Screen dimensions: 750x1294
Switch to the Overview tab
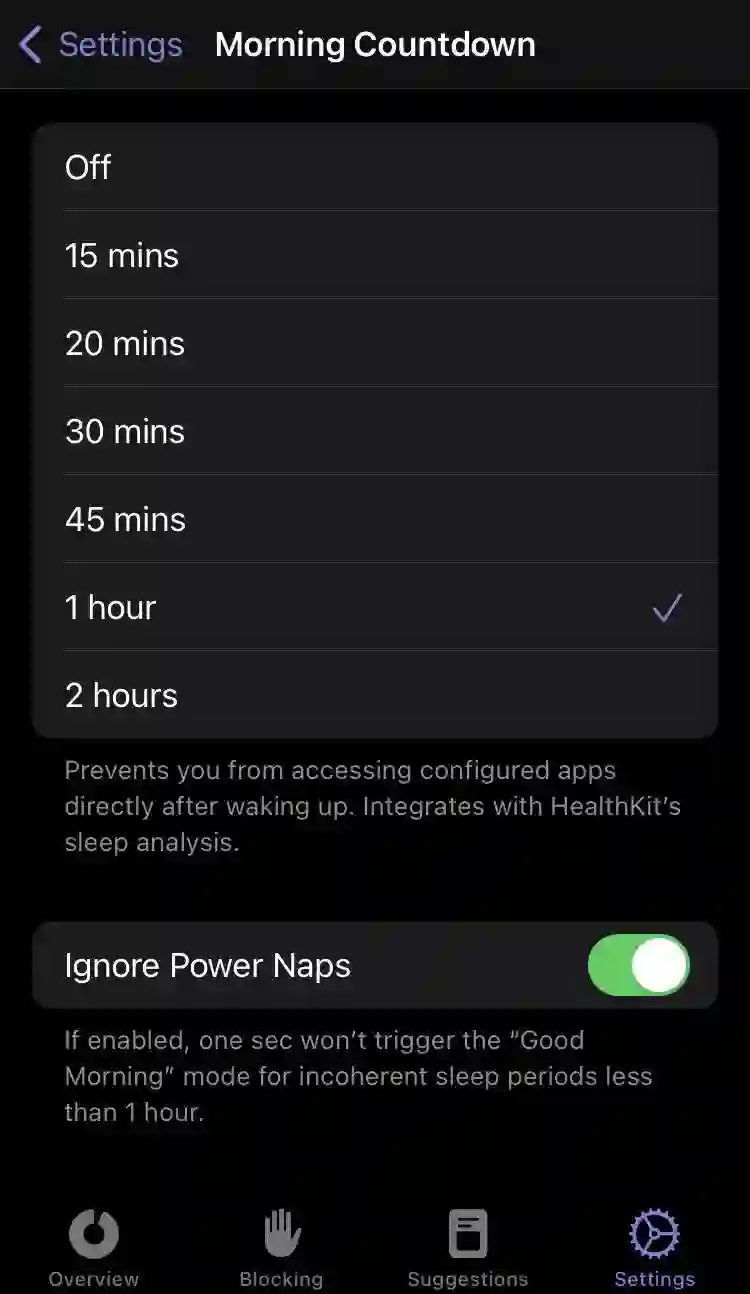(94, 1247)
